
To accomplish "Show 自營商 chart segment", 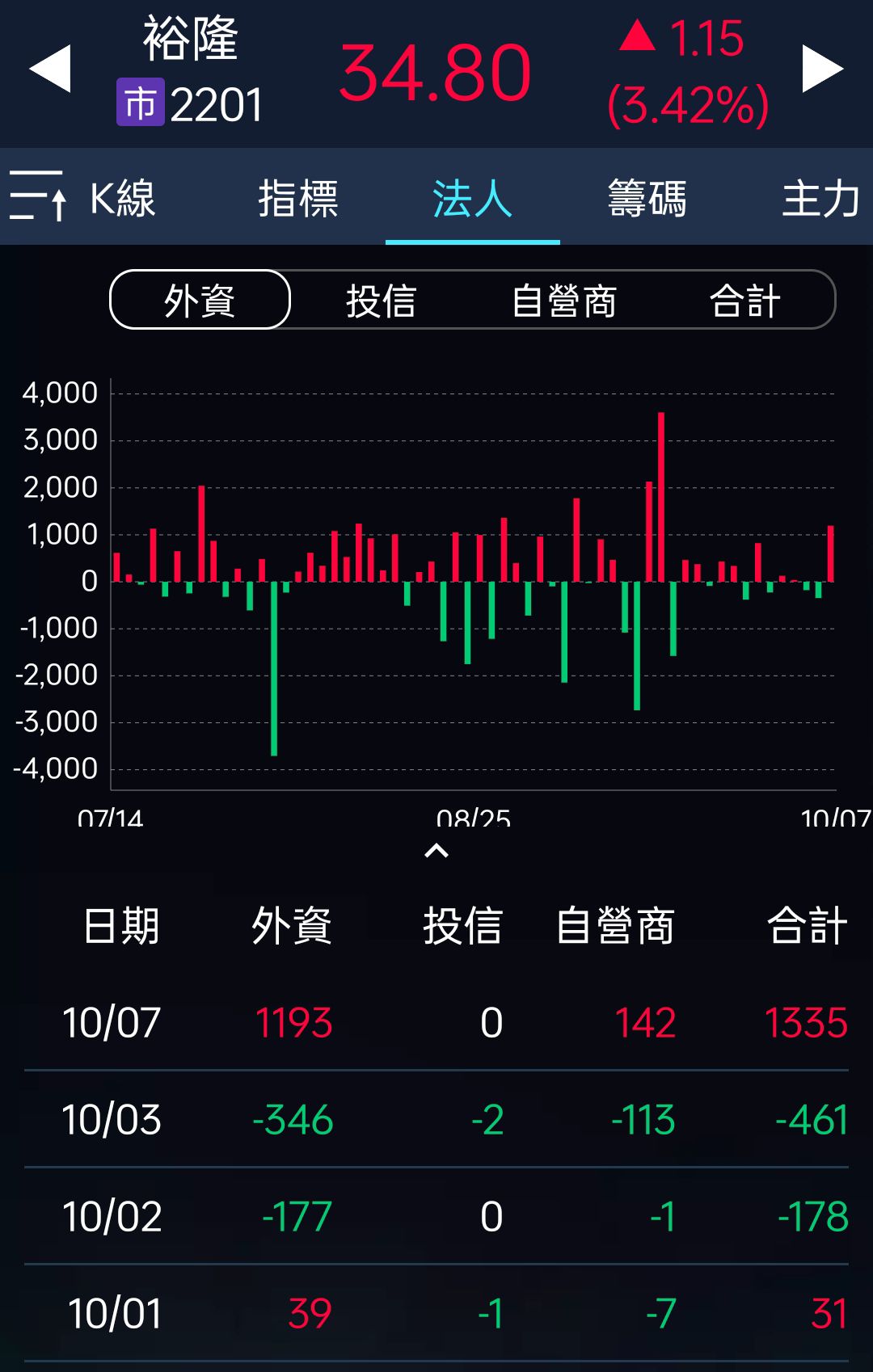I will pyautogui.click(x=564, y=301).
